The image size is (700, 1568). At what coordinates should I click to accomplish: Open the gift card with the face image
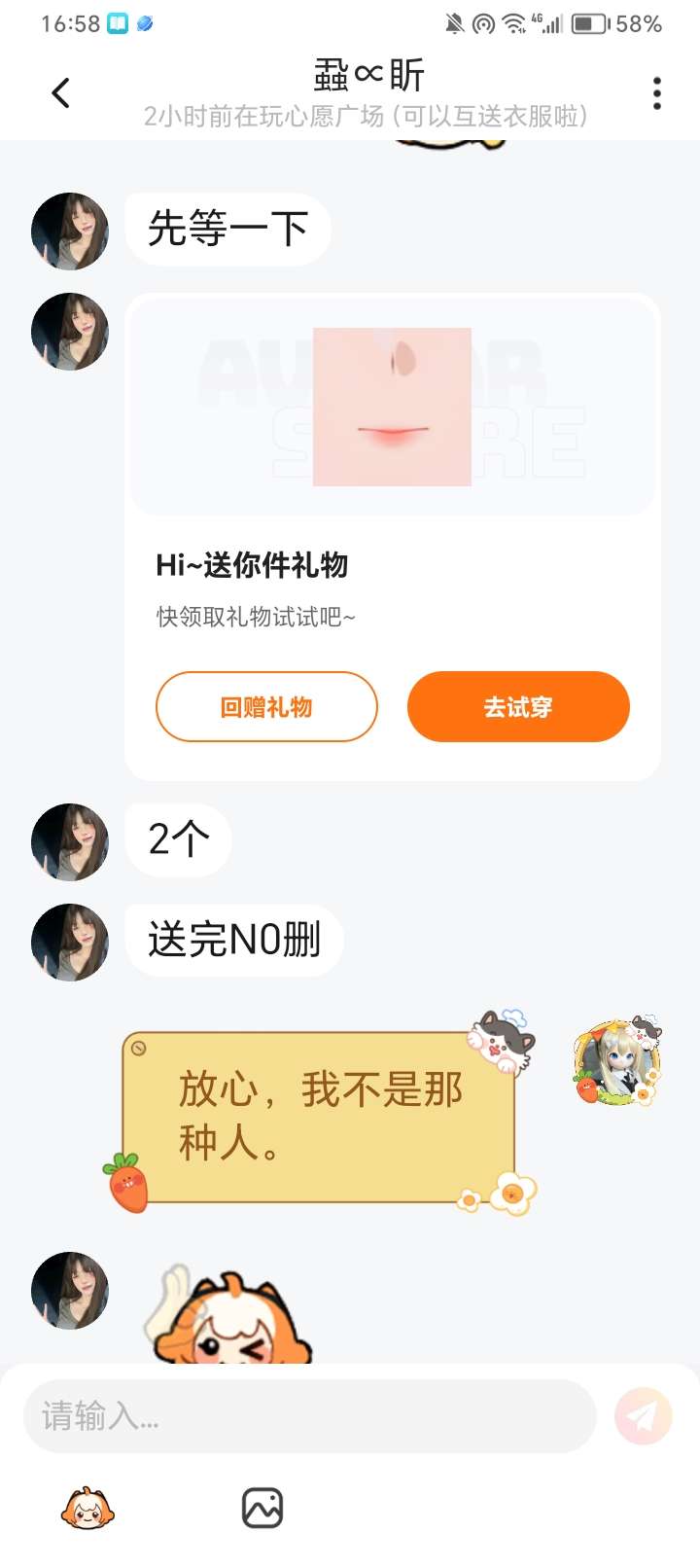click(393, 537)
